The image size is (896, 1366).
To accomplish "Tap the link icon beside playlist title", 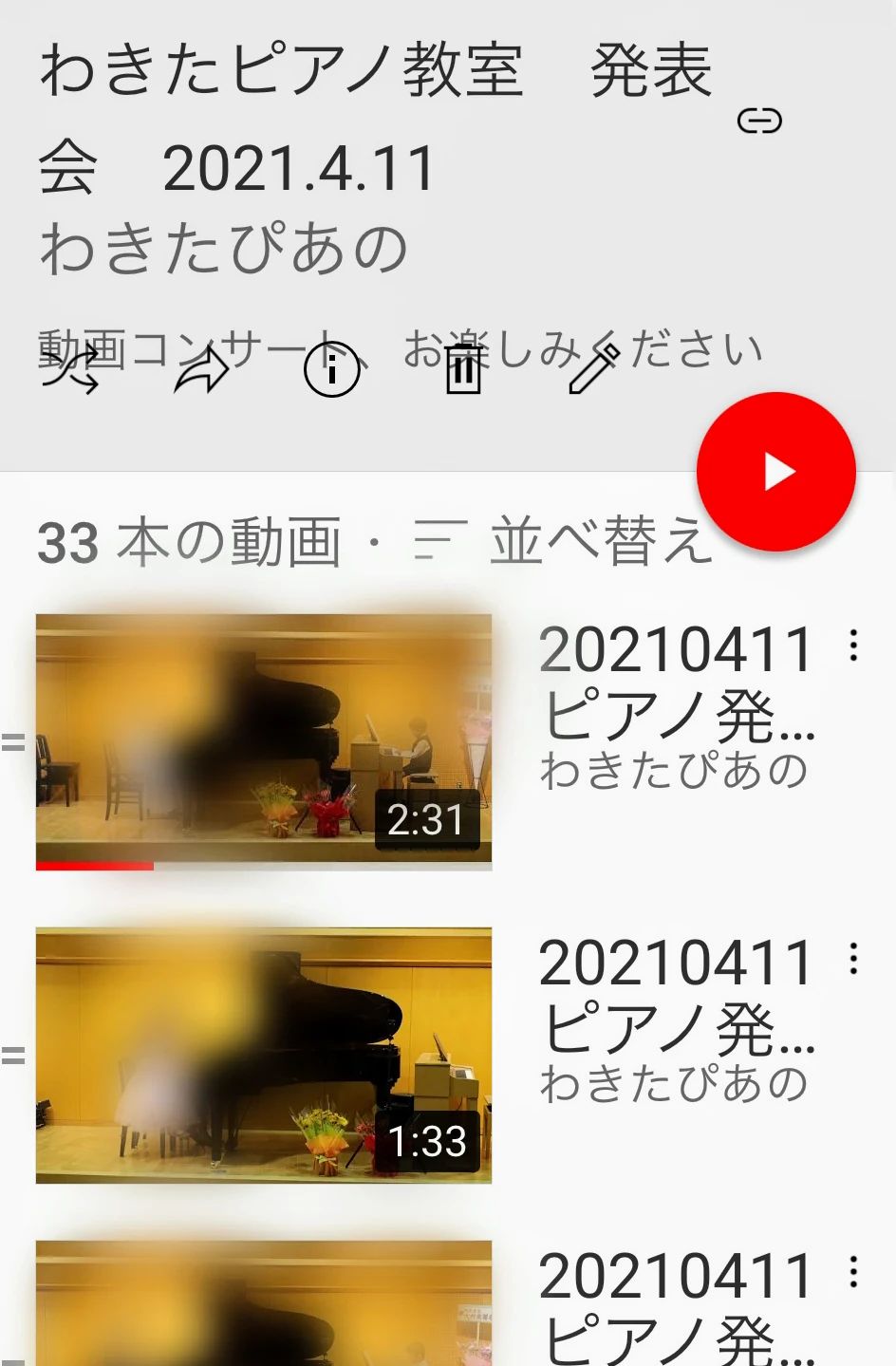I will 759,122.
